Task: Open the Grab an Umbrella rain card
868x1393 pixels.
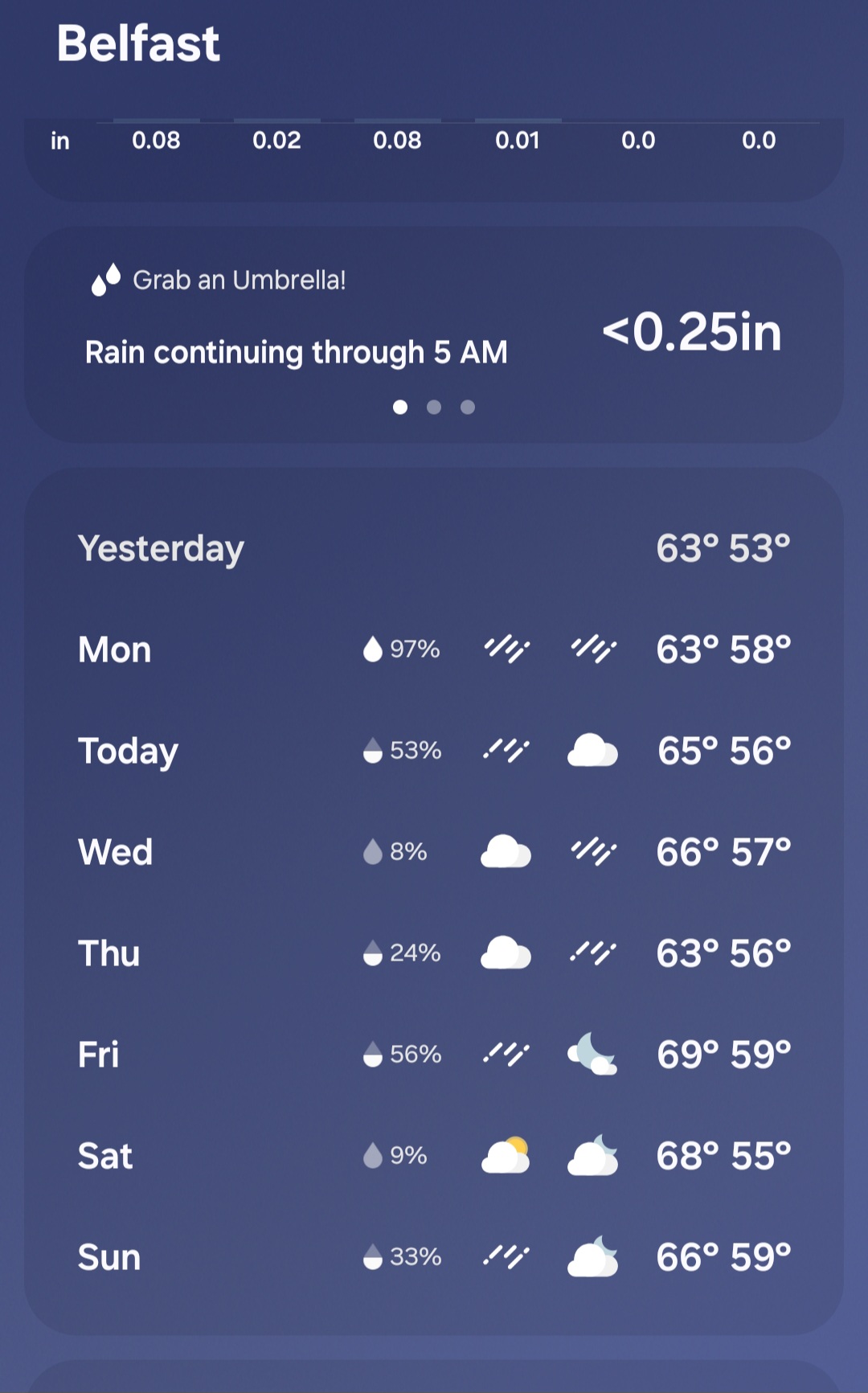Action: pos(434,334)
